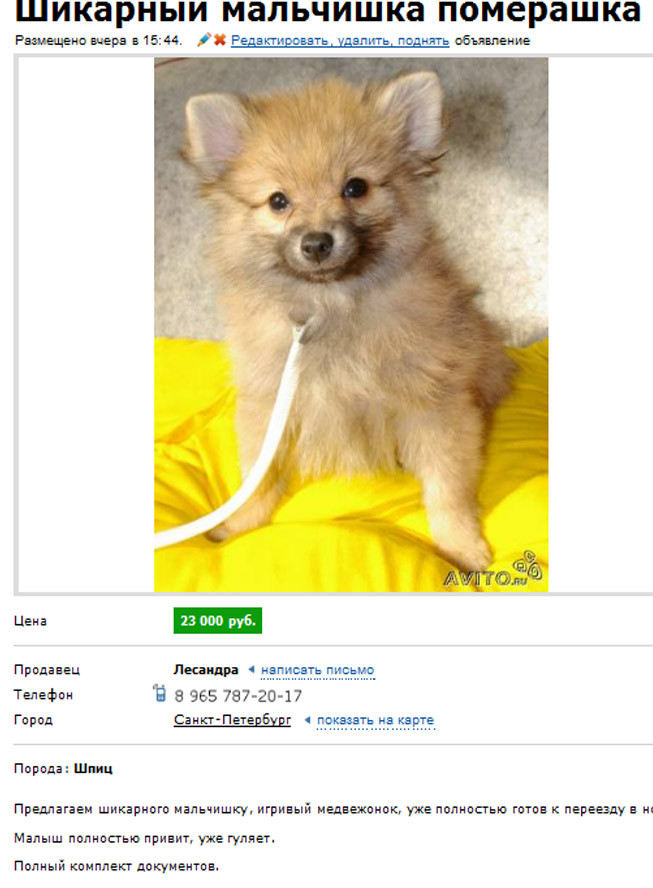Open the edit, delete, raise listing link
653x888 pixels.
tap(340, 41)
